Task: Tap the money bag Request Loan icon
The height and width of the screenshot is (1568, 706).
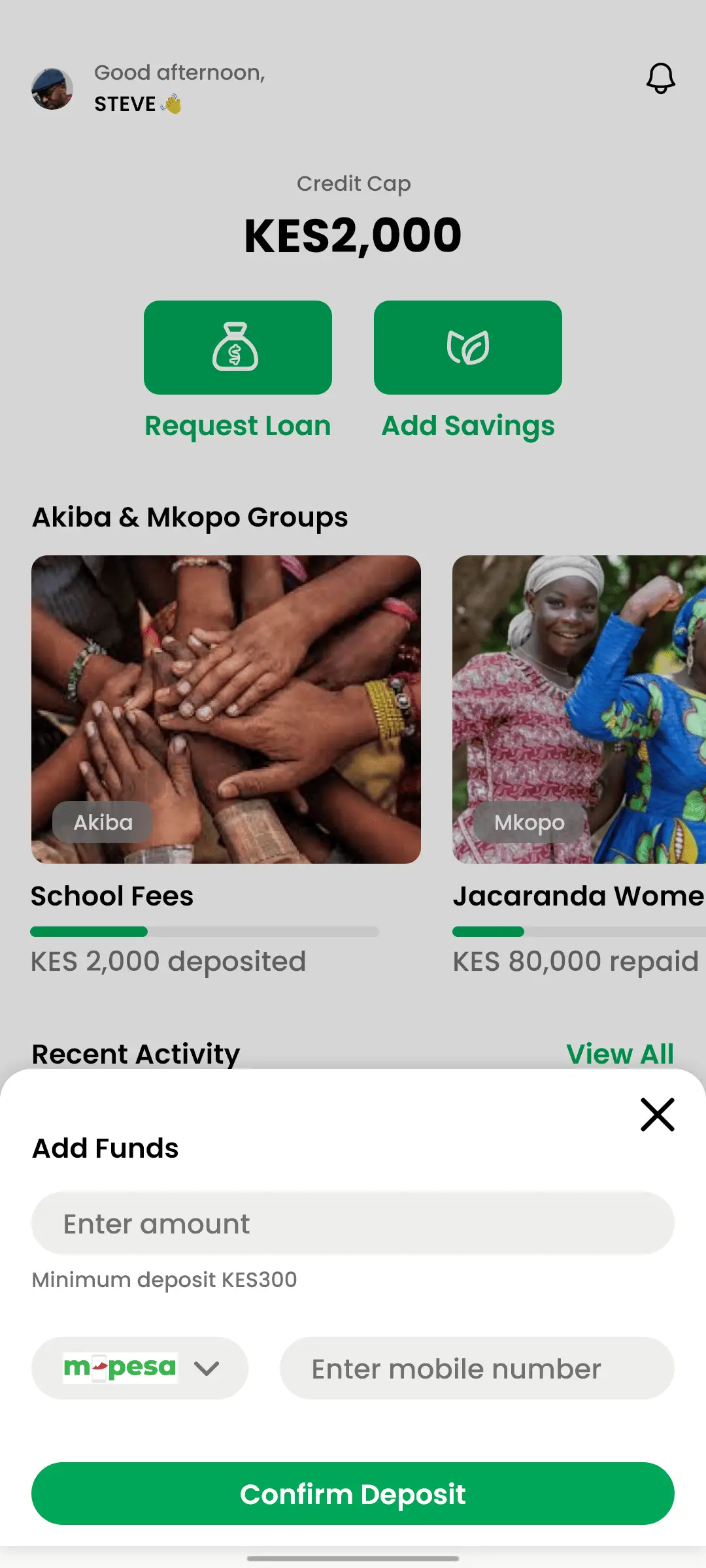Action: (238, 348)
